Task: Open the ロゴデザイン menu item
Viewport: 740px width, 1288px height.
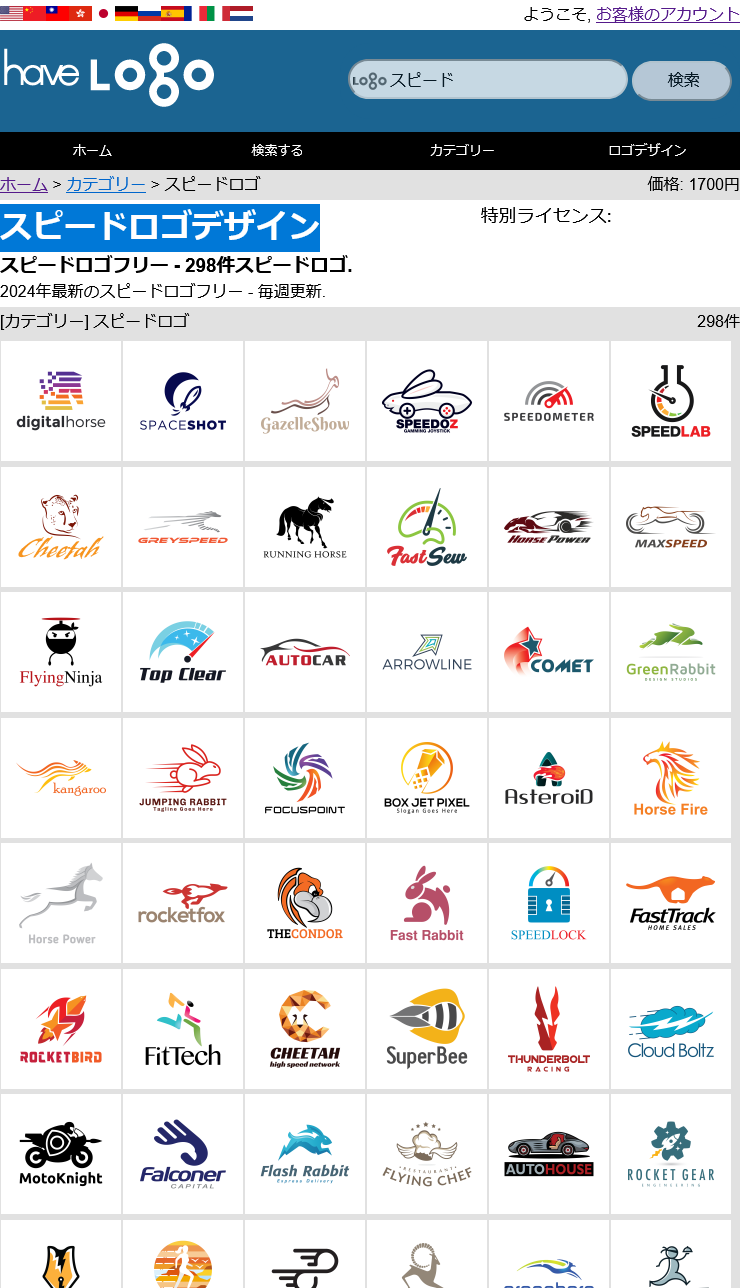Action: coord(647,150)
